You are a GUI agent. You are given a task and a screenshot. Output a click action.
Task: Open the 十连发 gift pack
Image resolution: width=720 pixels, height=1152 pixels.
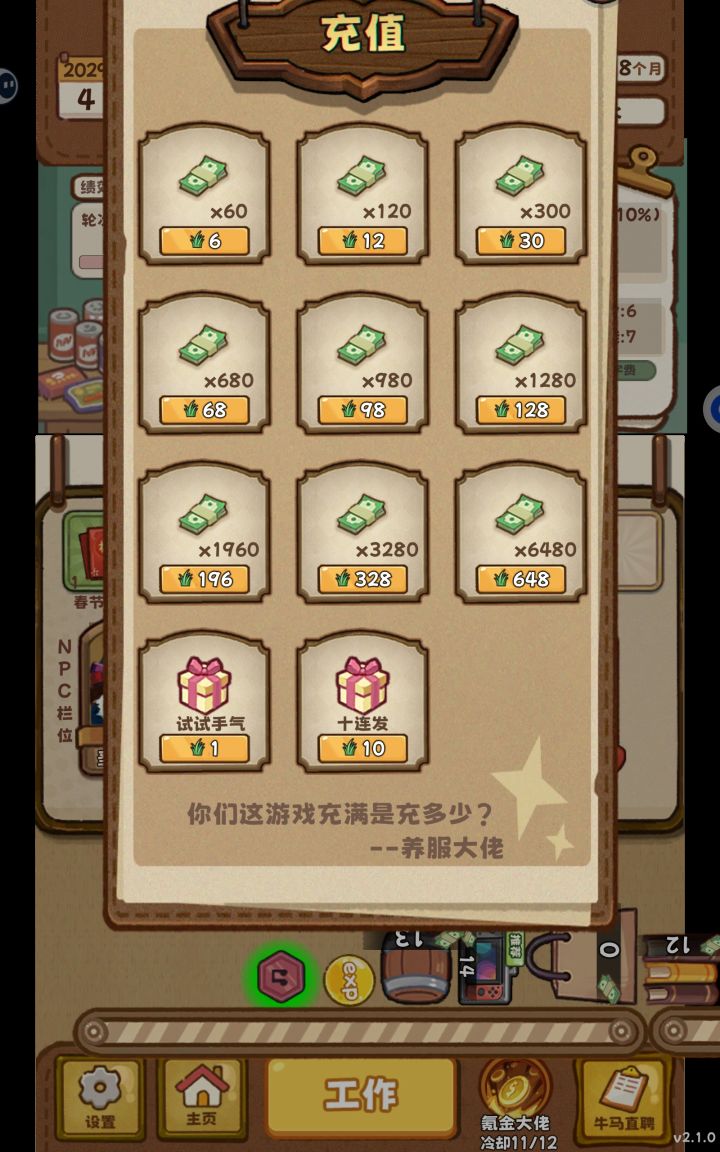tap(362, 700)
